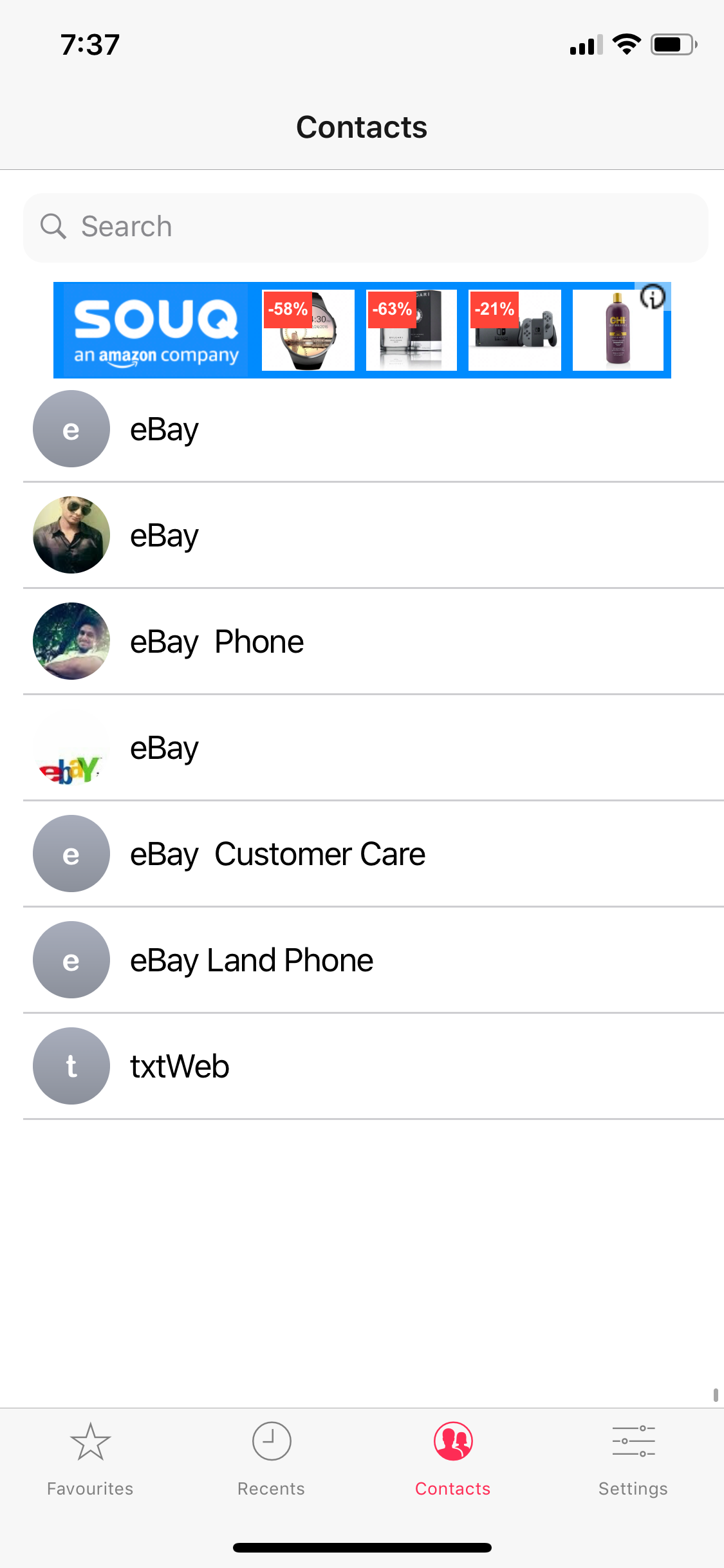
Task: Tap the Search contacts field
Action: (366, 227)
